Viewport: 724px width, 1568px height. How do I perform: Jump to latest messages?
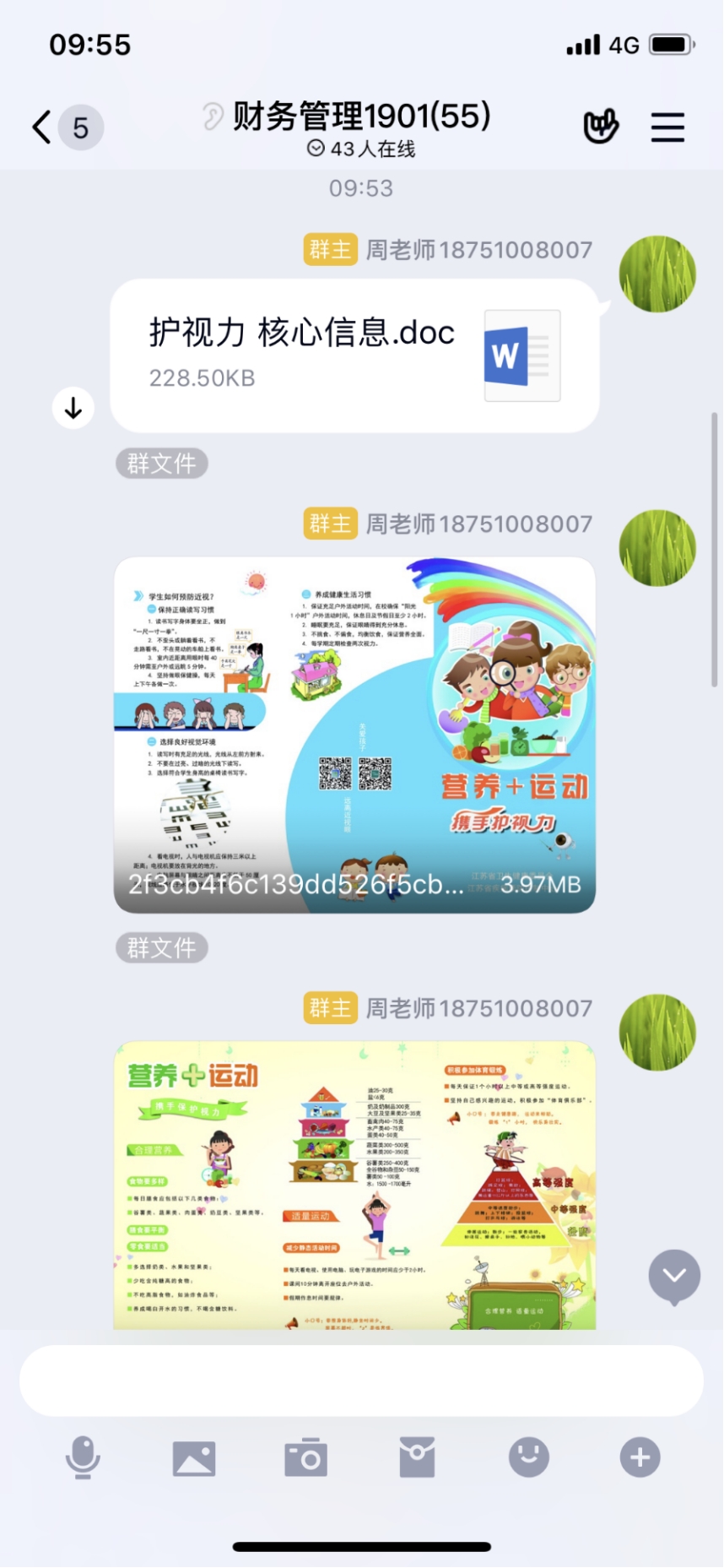(673, 1276)
